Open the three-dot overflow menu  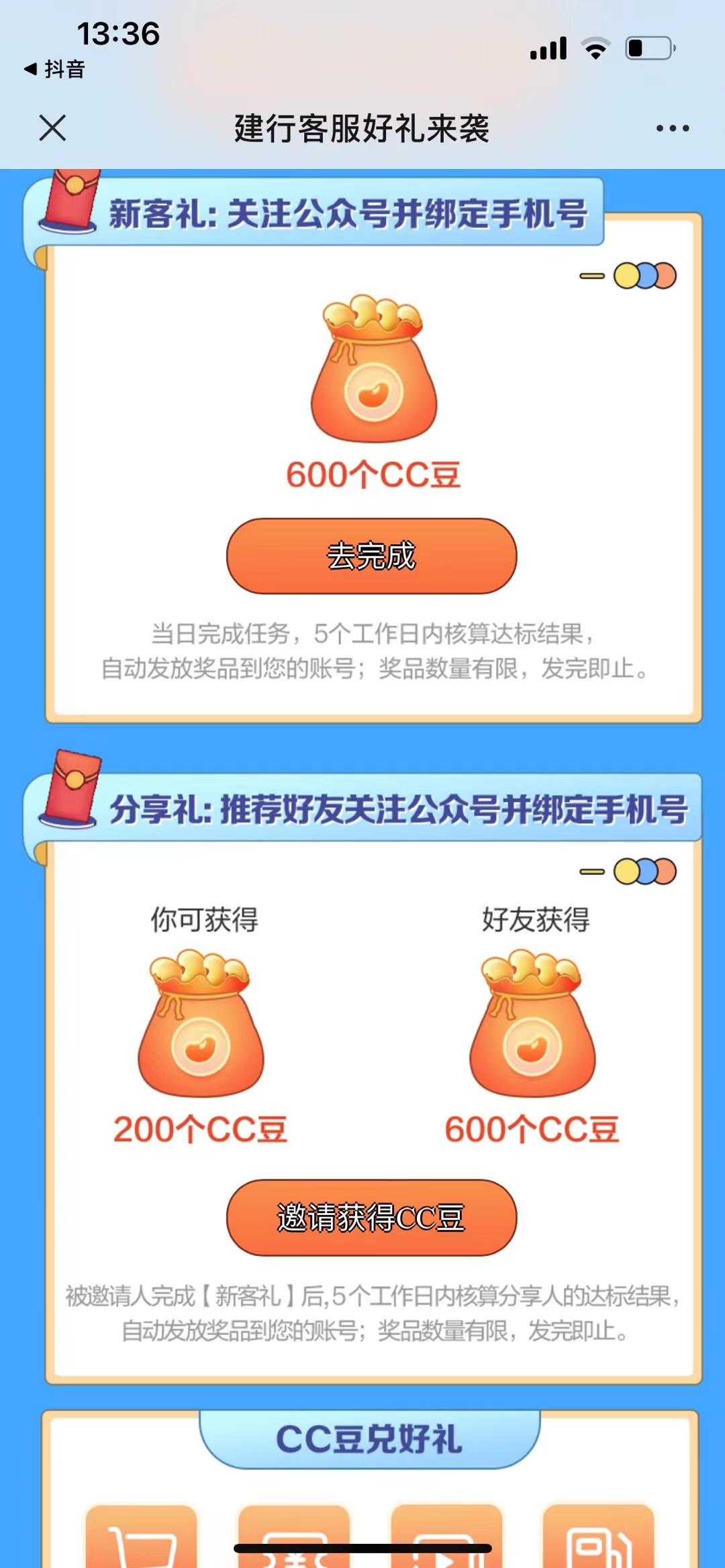(x=672, y=128)
